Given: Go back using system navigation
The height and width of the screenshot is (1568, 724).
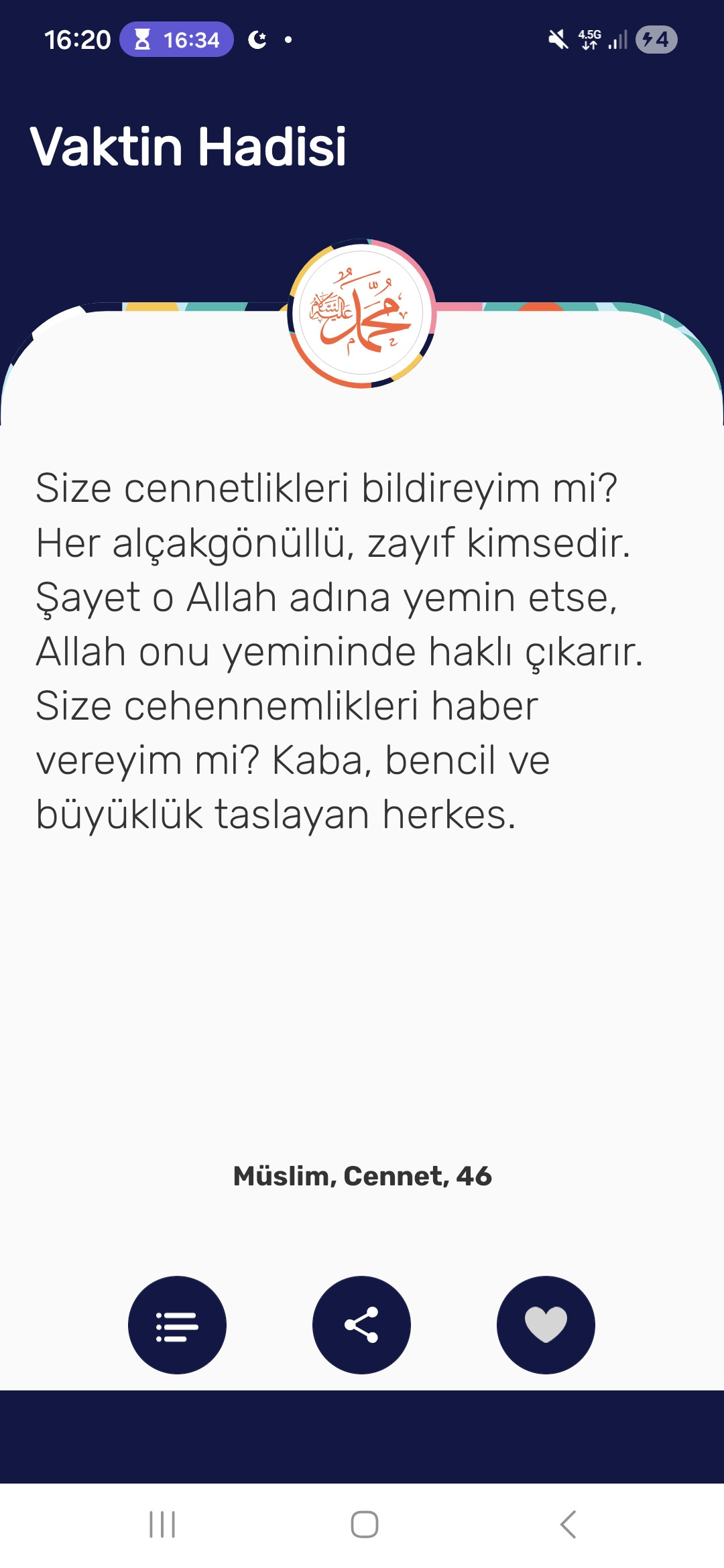Looking at the screenshot, I should pos(568,1524).
